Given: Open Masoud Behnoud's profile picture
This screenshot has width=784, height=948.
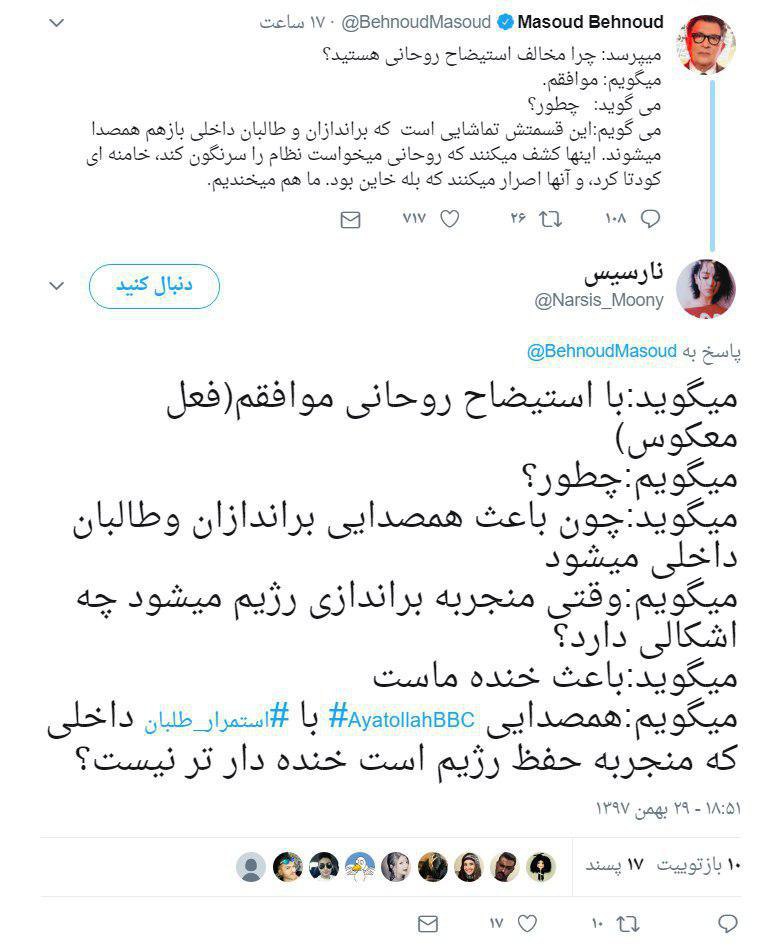Looking at the screenshot, I should tap(735, 44).
